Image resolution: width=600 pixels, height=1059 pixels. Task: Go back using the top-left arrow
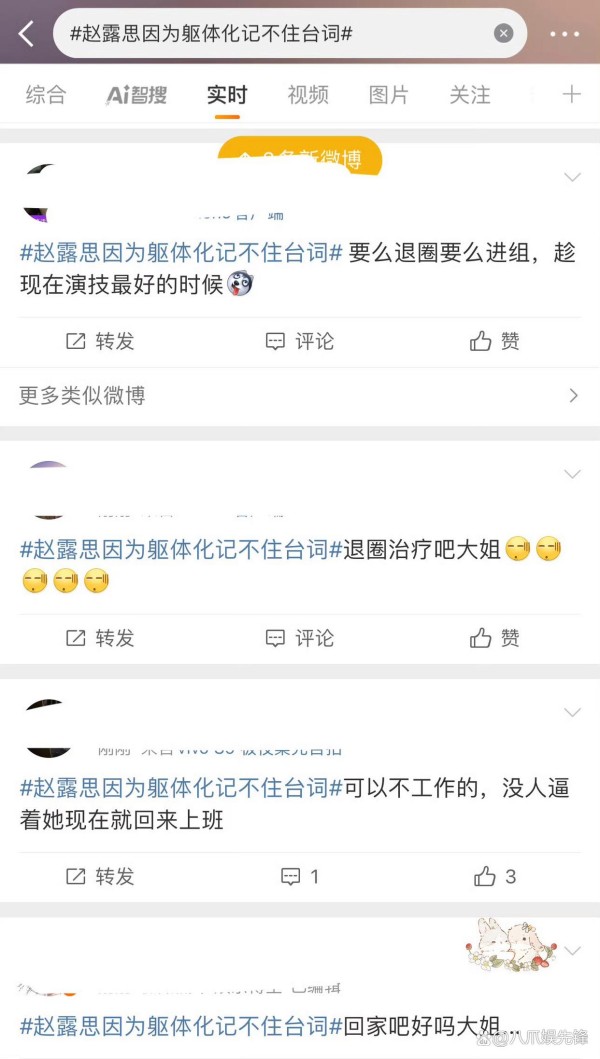click(26, 34)
